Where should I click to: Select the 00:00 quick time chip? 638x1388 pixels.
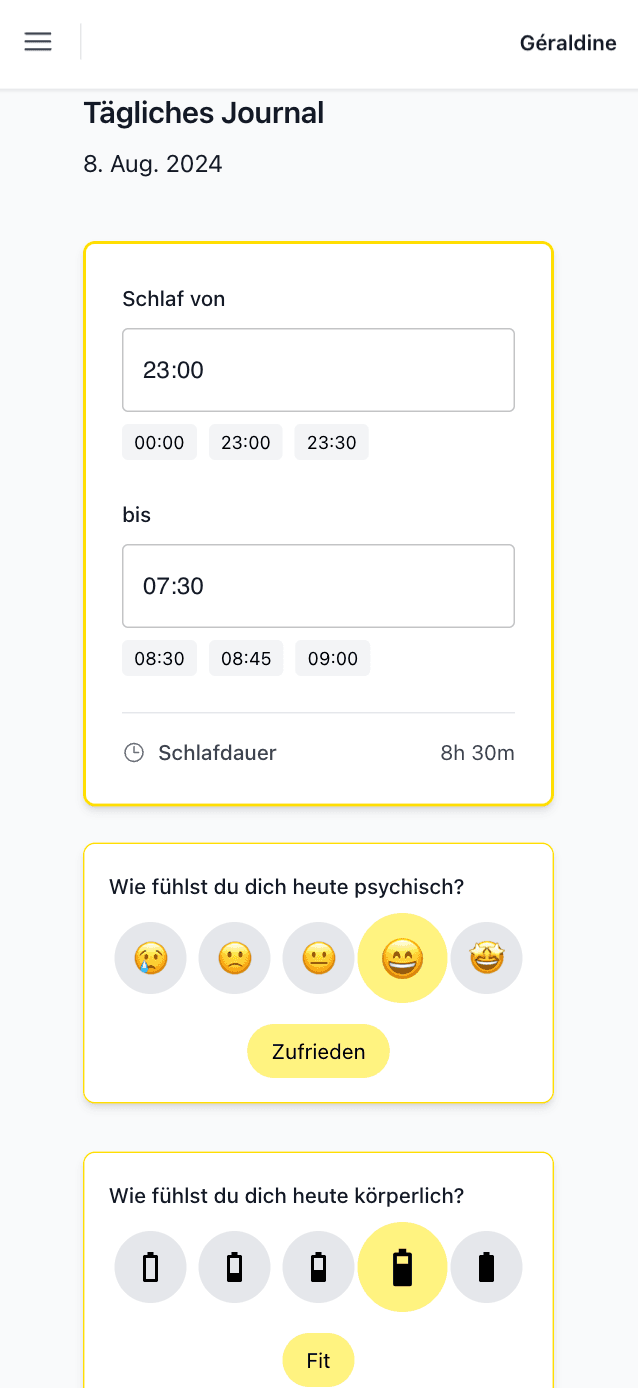(159, 442)
